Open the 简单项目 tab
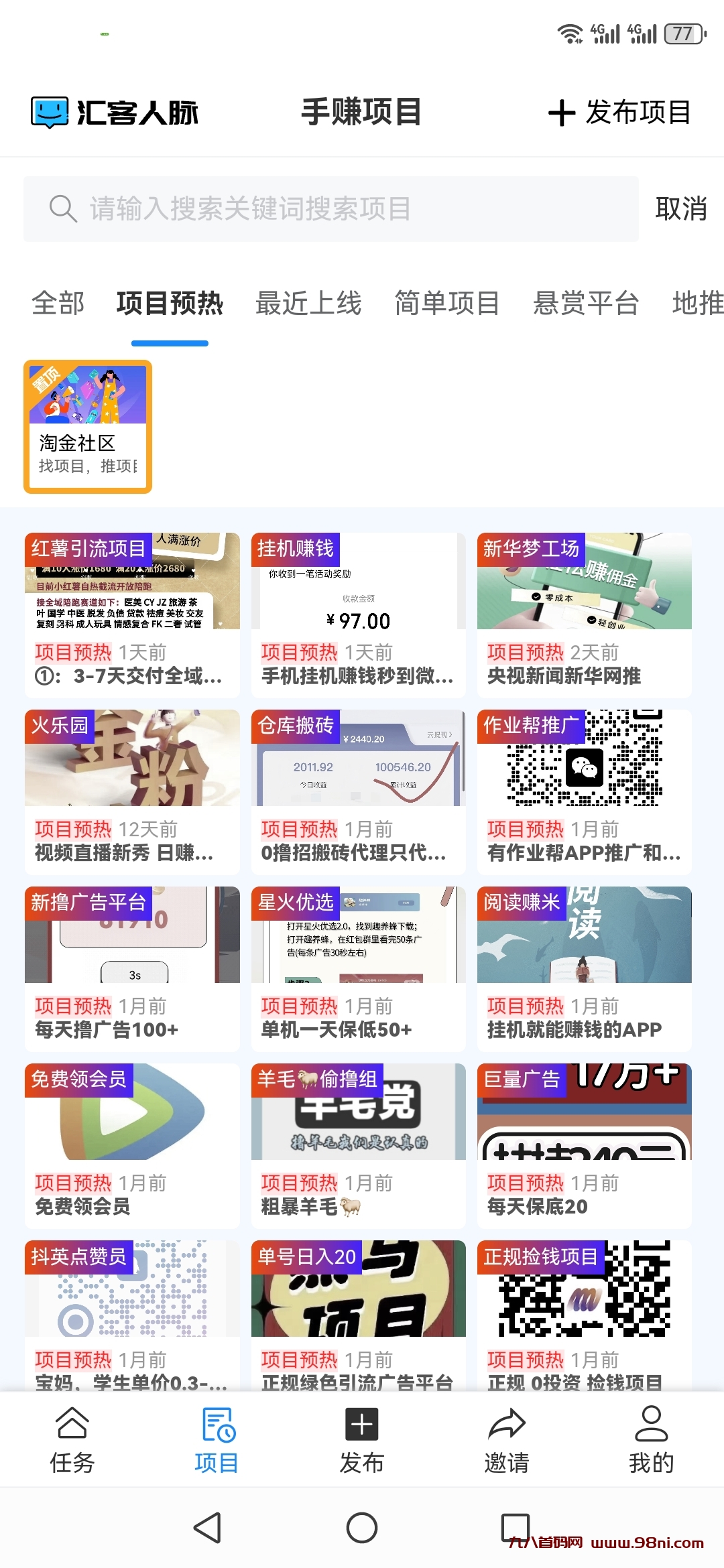 tap(446, 303)
